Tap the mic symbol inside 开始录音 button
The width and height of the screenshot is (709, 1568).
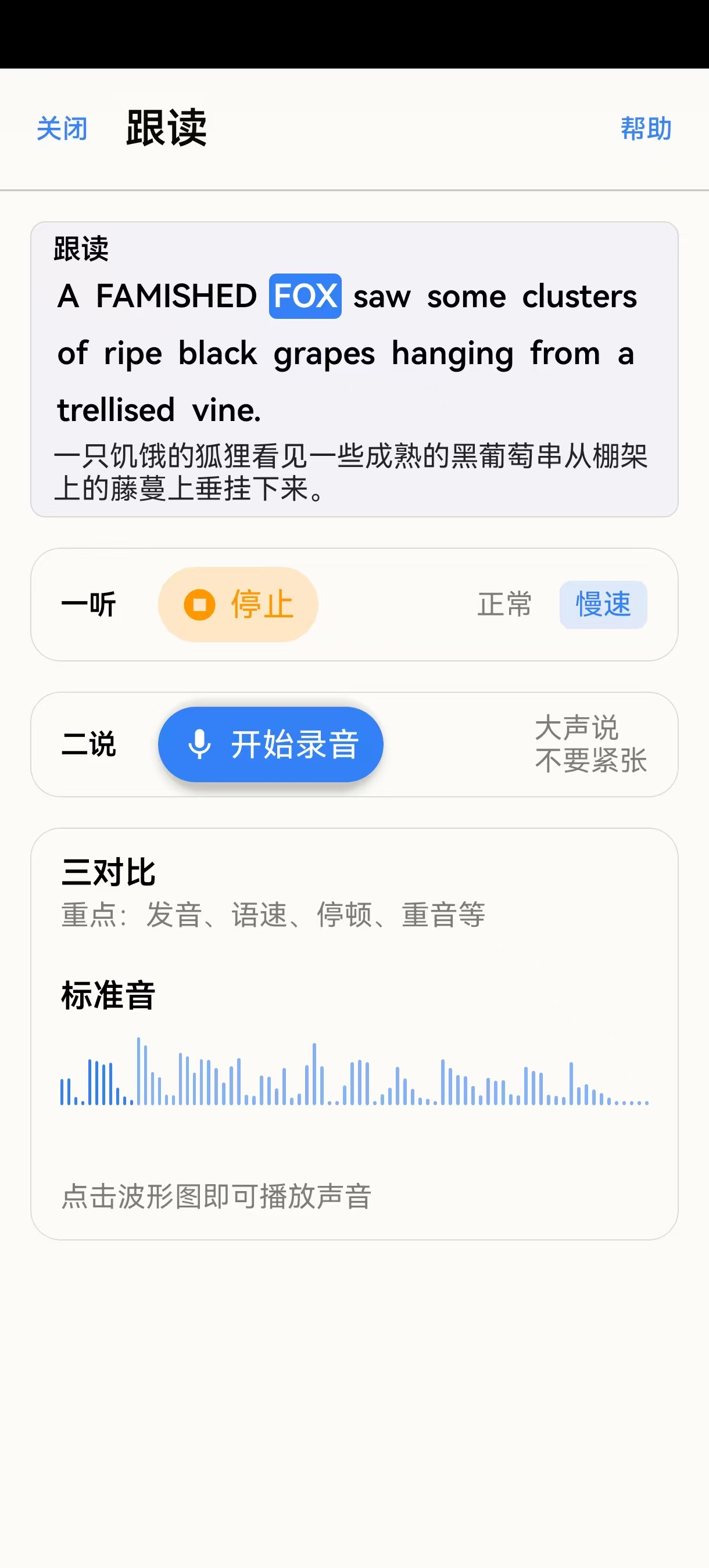(201, 745)
